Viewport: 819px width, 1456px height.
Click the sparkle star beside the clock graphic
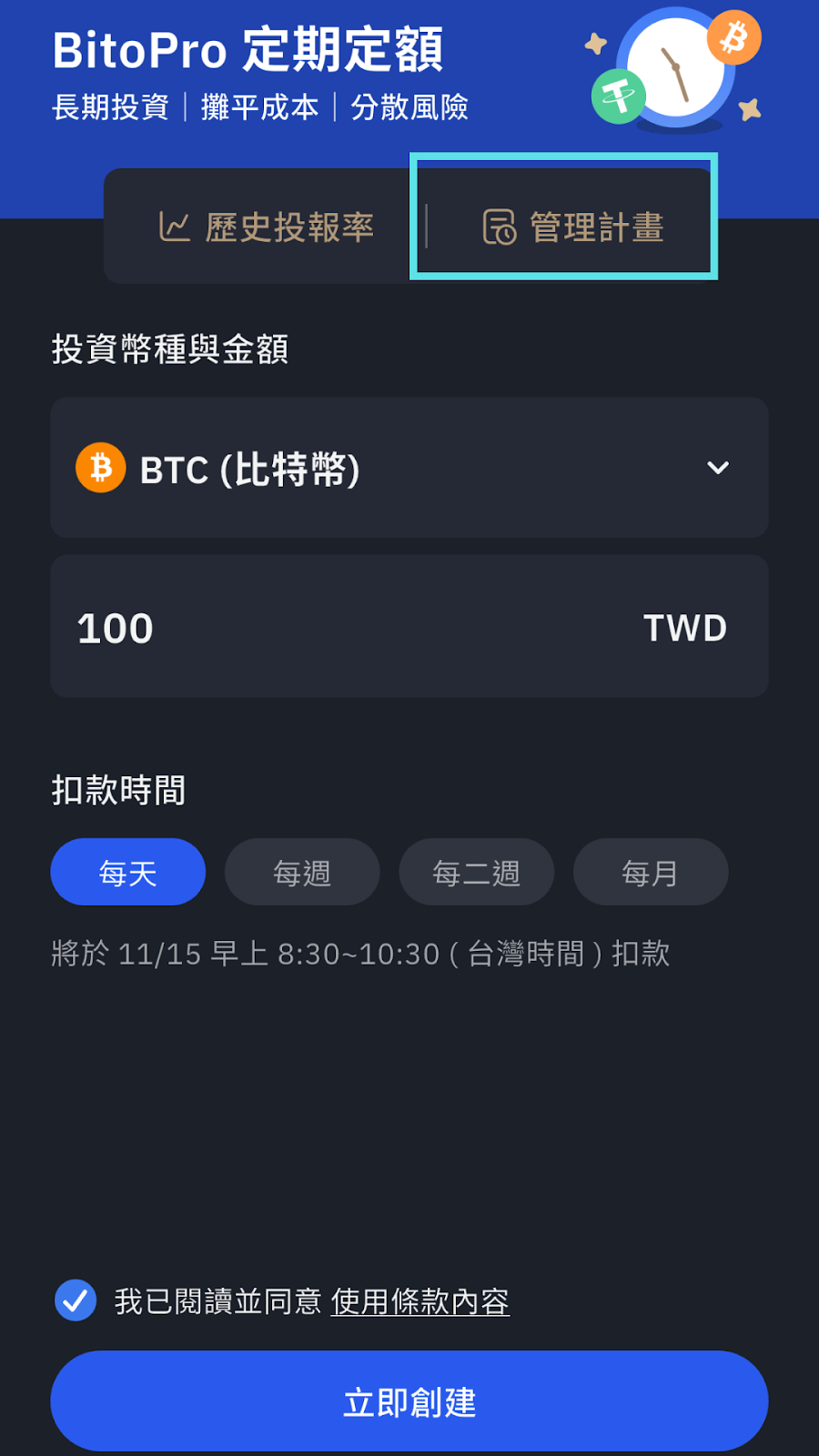[x=596, y=42]
